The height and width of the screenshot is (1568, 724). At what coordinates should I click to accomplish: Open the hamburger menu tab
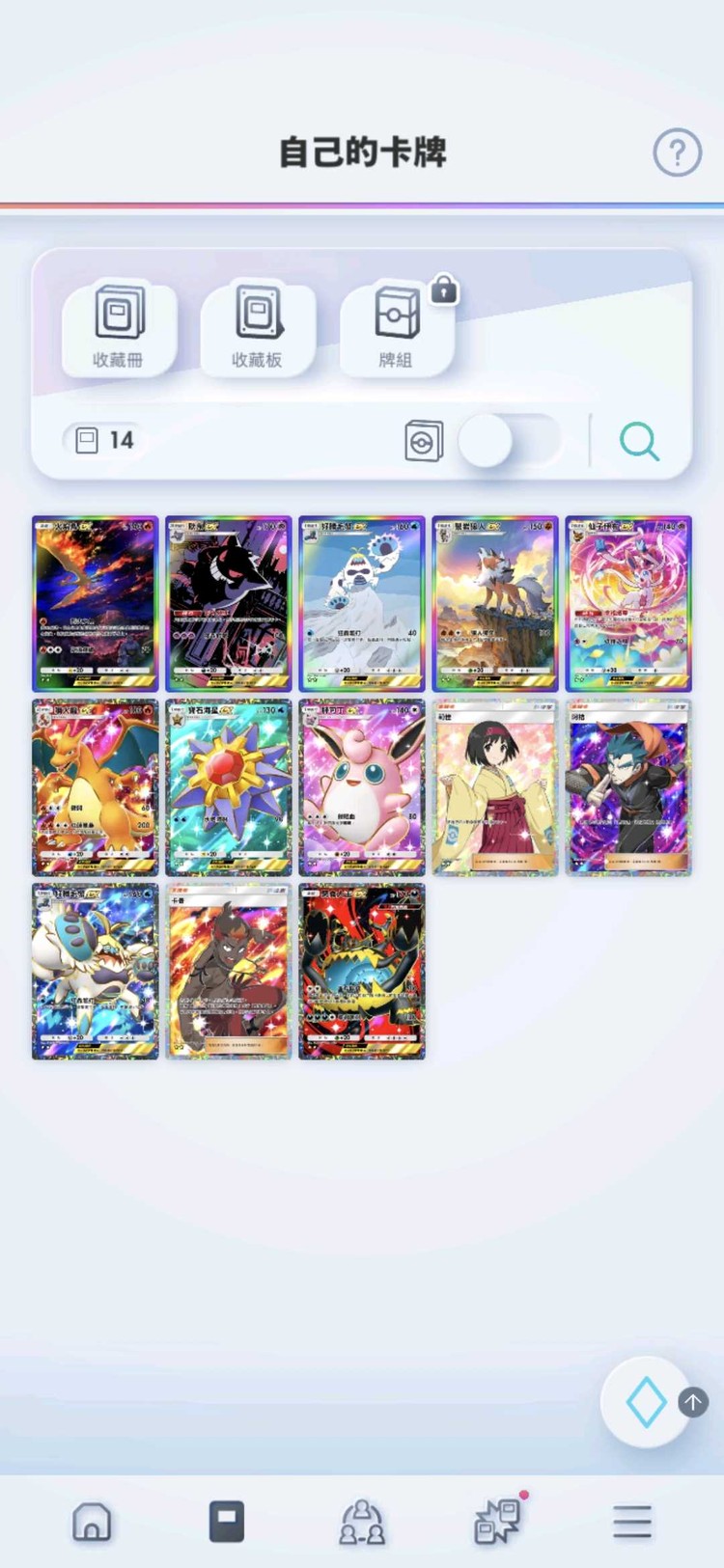pos(632,1522)
